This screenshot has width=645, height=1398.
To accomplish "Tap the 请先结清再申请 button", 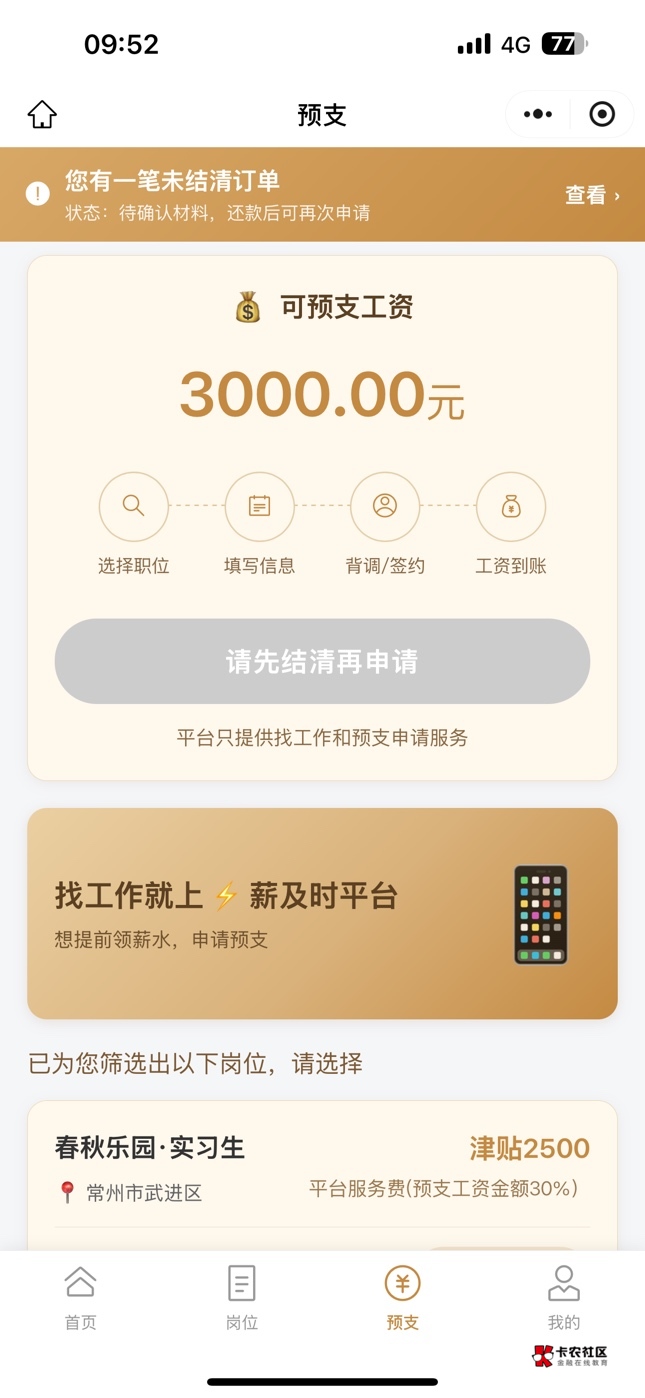I will pyautogui.click(x=322, y=661).
